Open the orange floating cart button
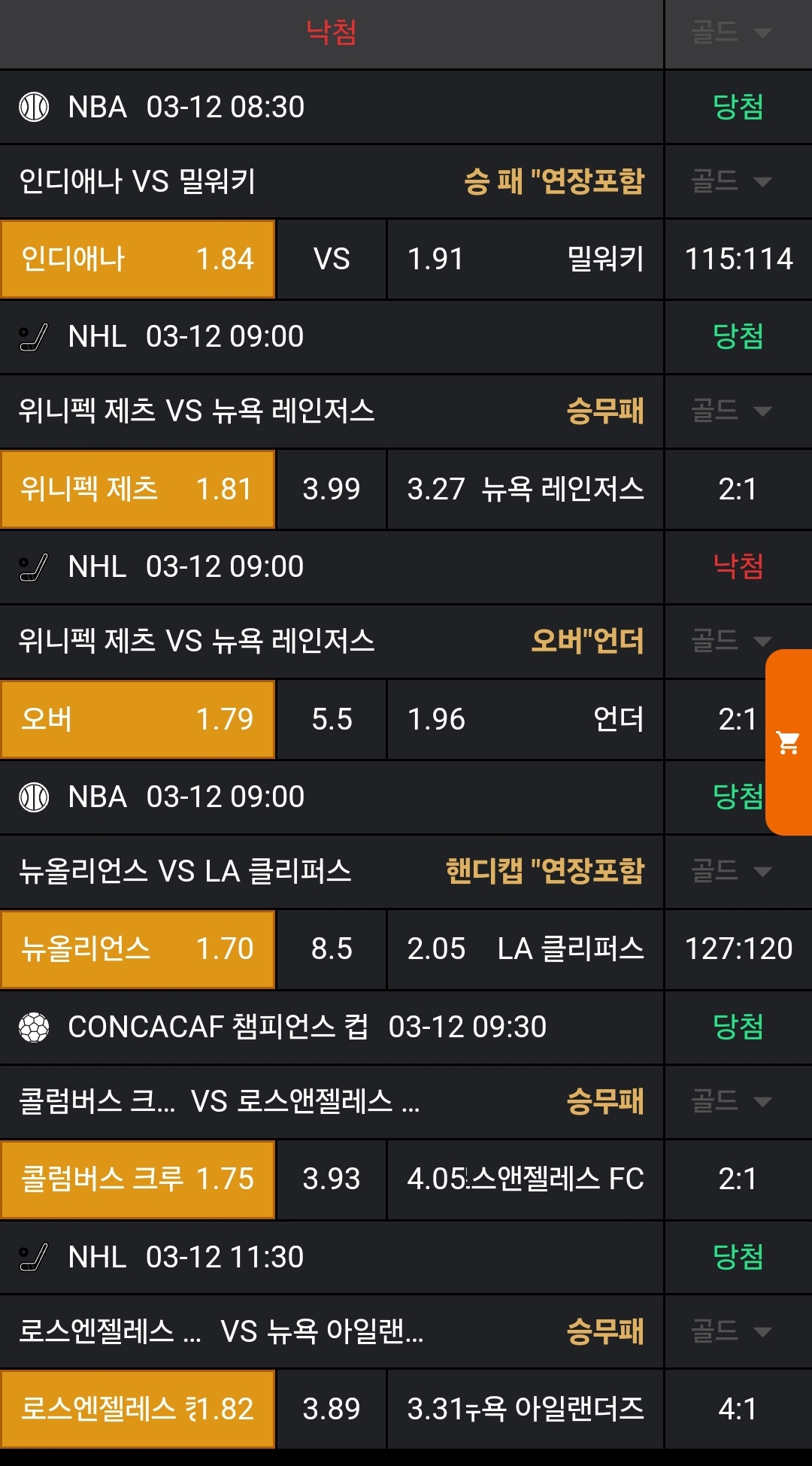This screenshot has width=812, height=1466. (x=788, y=742)
